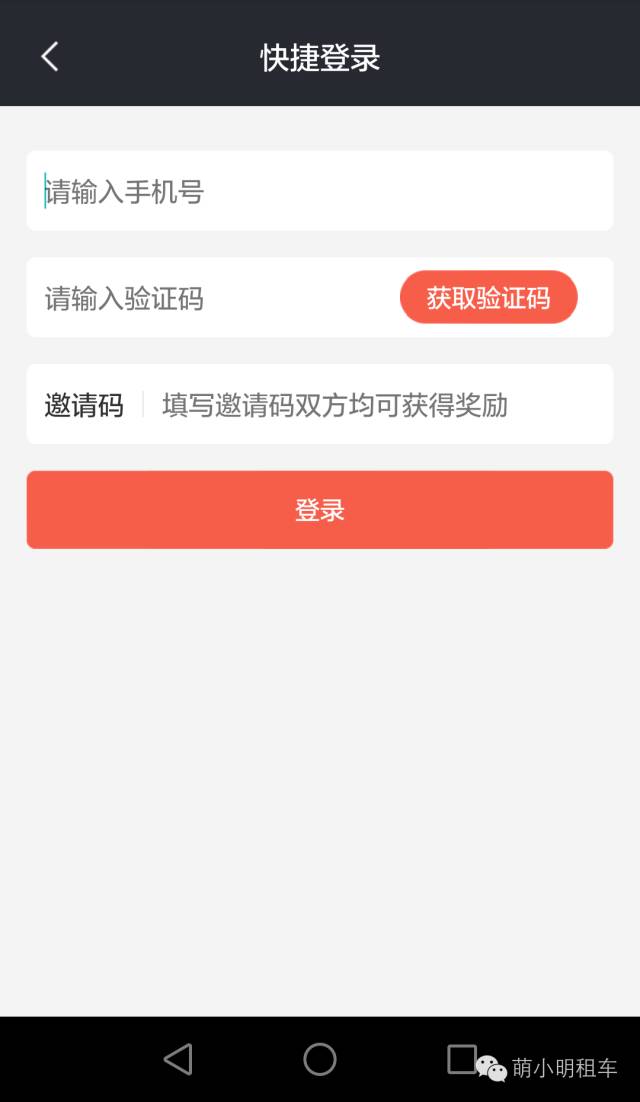Focus the phone number input field
The image size is (640, 1102).
click(x=320, y=191)
